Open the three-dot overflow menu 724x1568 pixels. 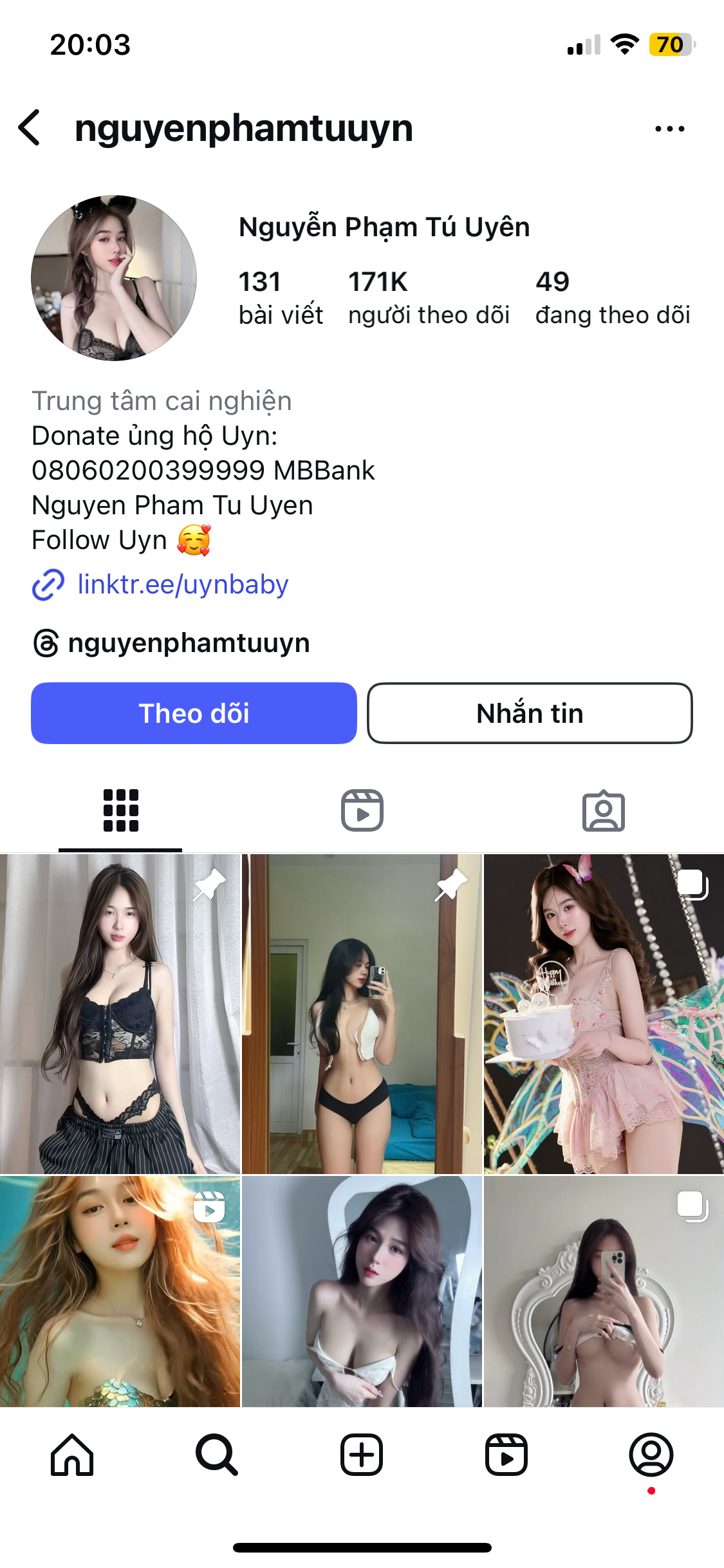tap(669, 129)
